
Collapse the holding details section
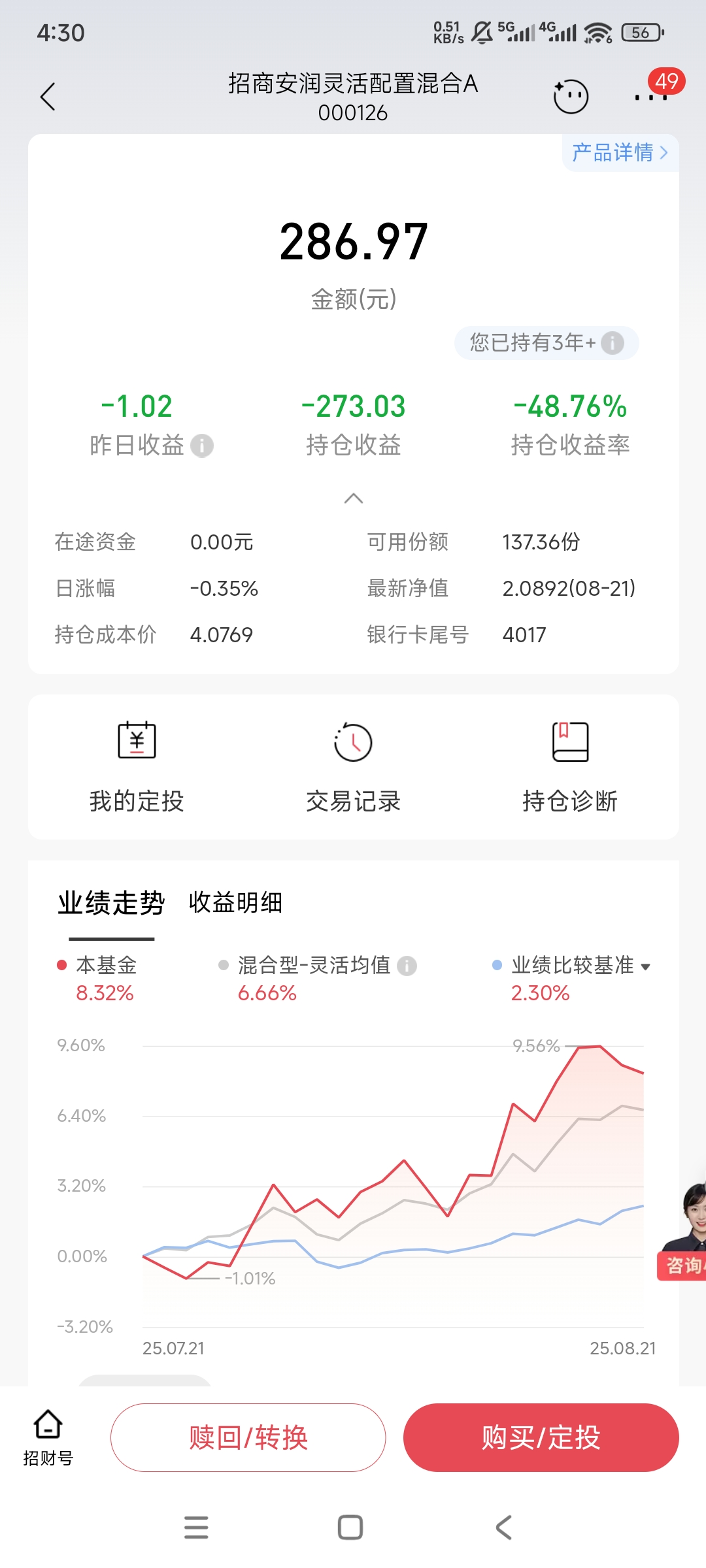[353, 498]
